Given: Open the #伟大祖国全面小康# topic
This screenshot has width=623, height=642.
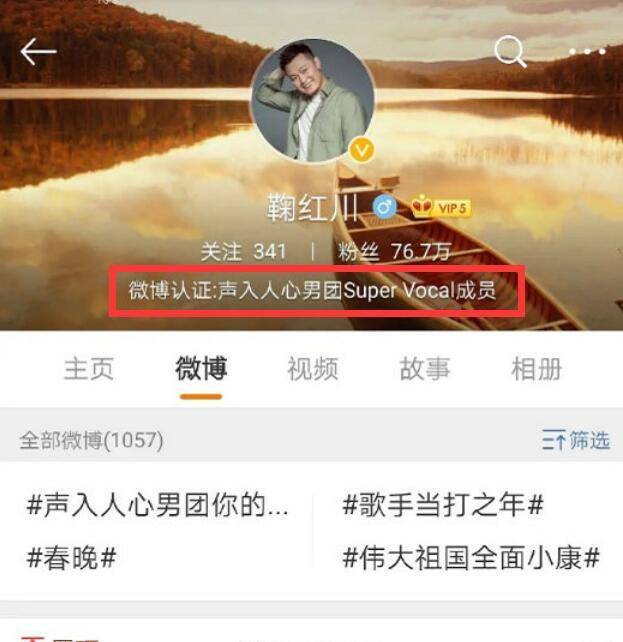Looking at the screenshot, I should pyautogui.click(x=470, y=558).
